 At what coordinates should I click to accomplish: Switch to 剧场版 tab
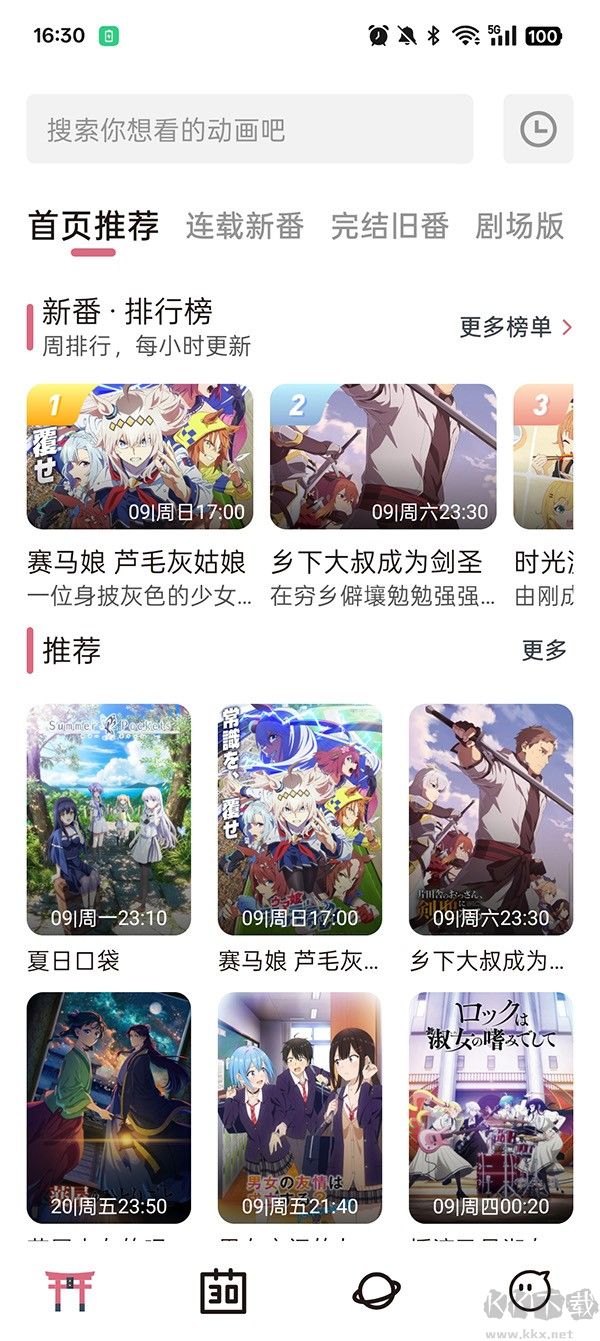(519, 226)
